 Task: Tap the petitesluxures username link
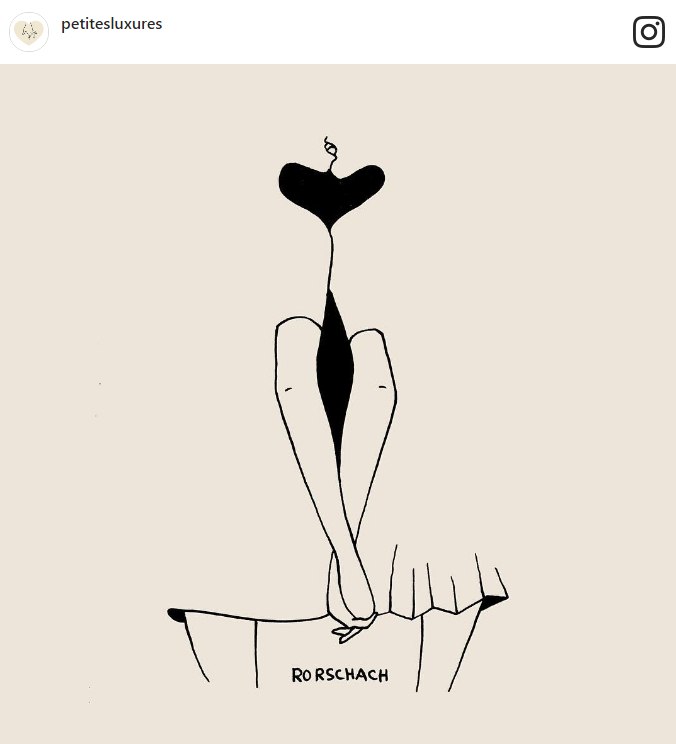111,24
